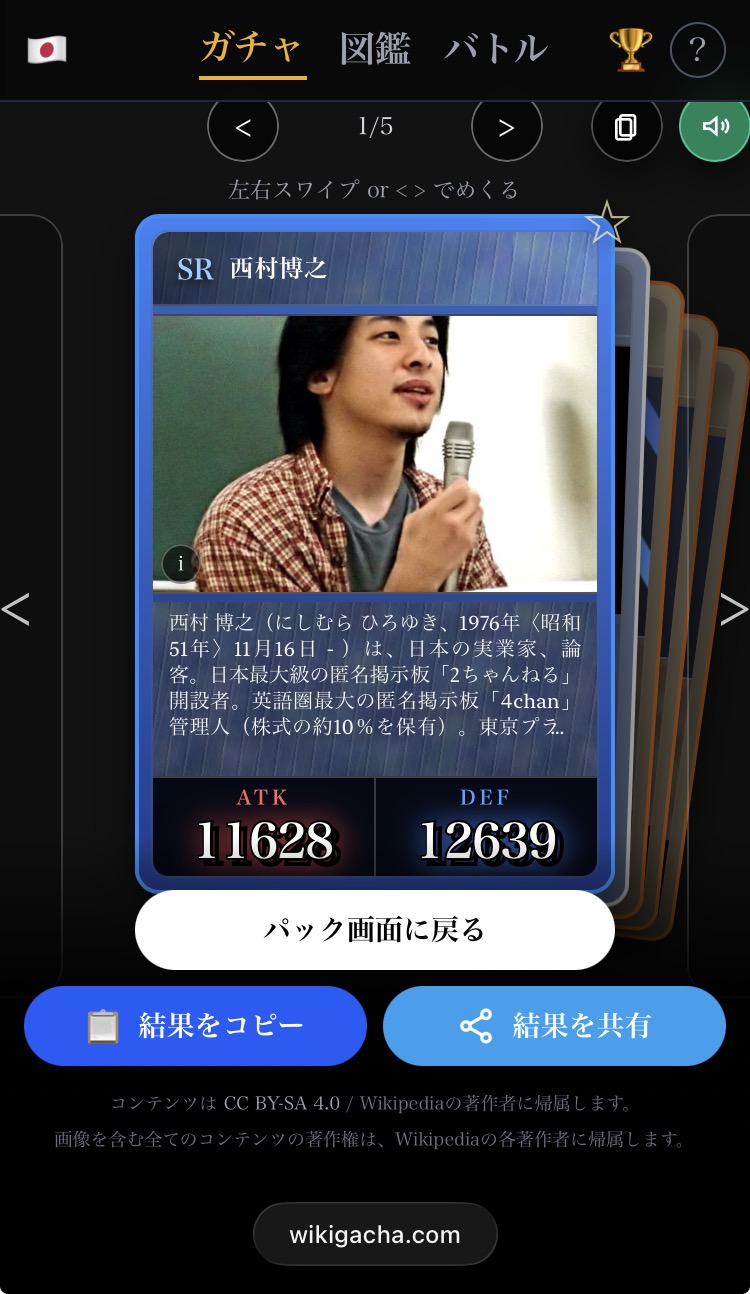The width and height of the screenshot is (750, 1294).
Task: Tap the copy cards icon
Action: (626, 127)
